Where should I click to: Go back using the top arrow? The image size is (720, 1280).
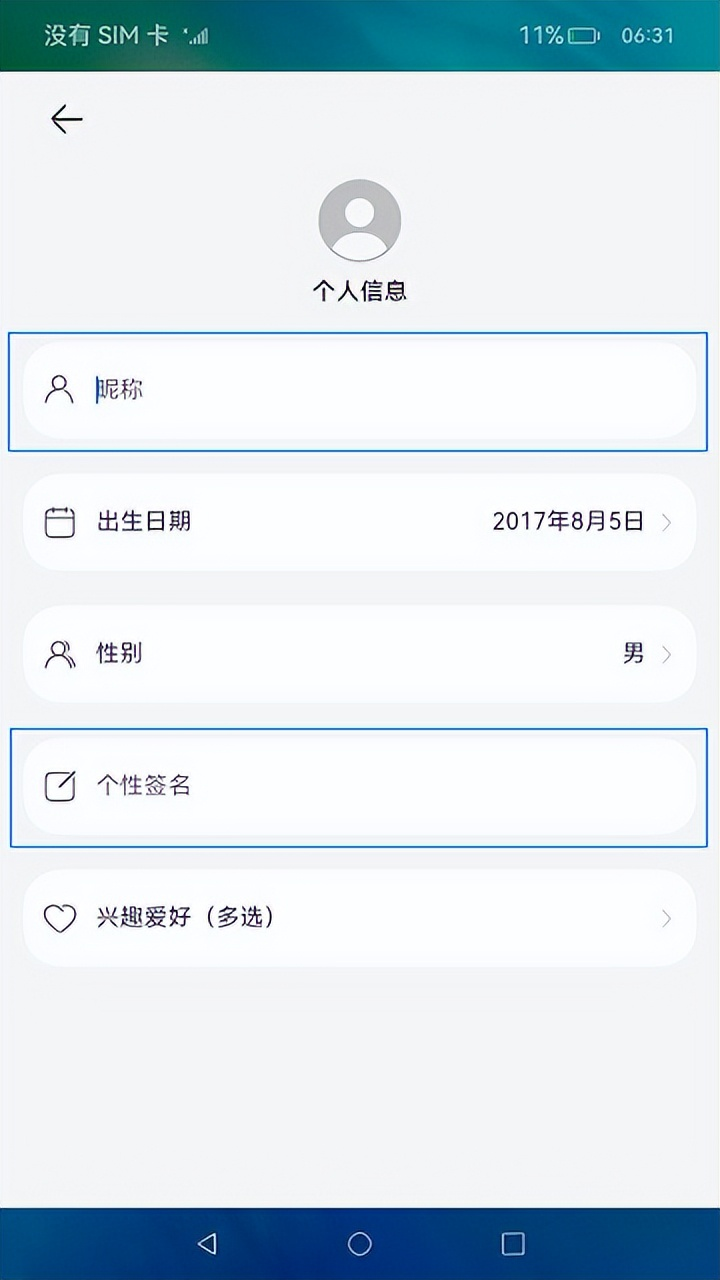click(x=66, y=120)
